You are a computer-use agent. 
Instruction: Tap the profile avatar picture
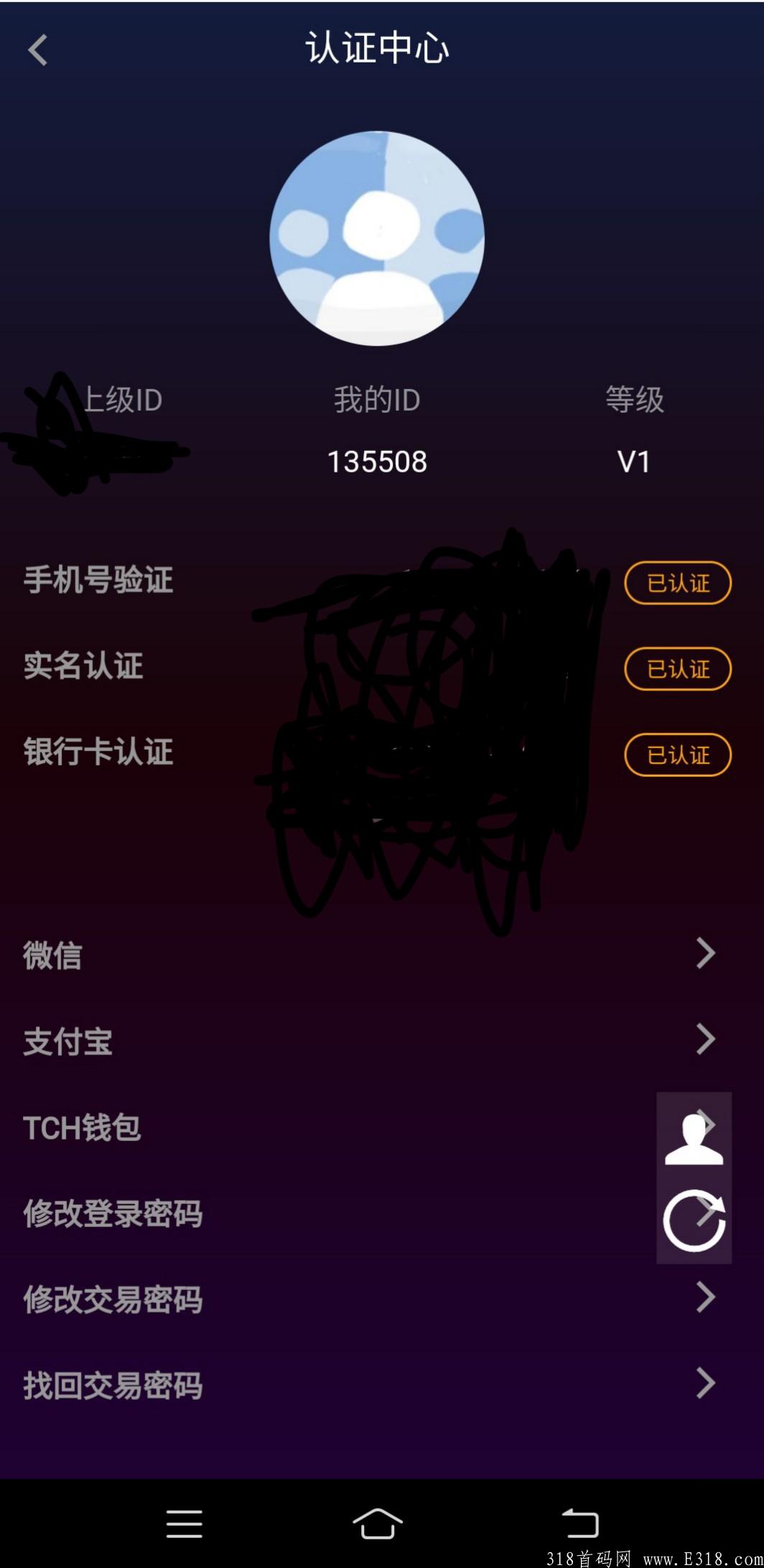(377, 238)
